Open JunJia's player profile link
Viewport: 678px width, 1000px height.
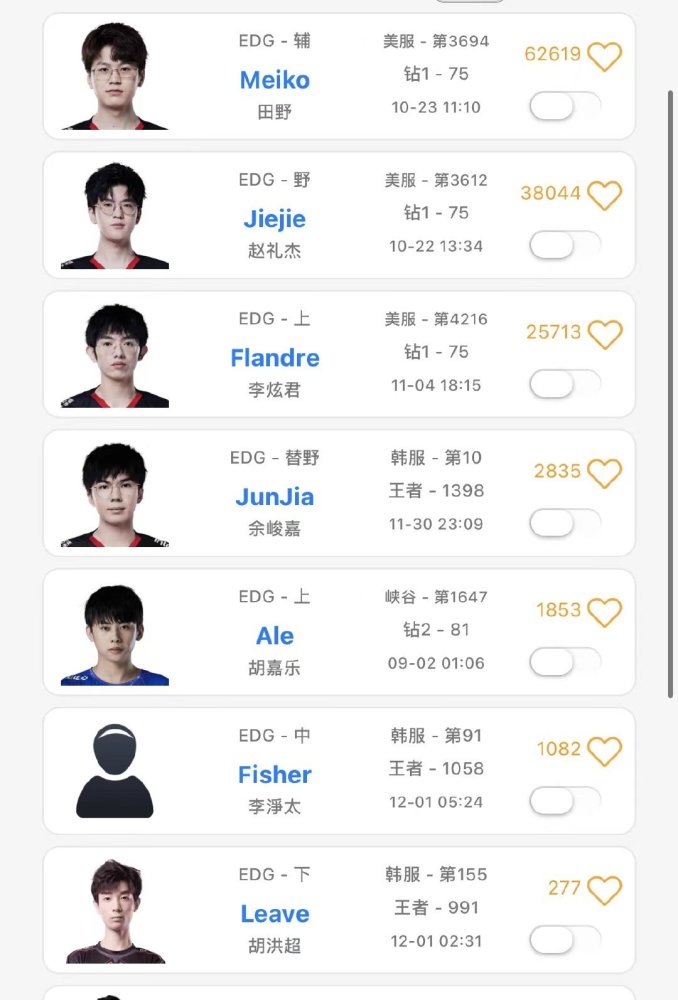click(275, 497)
